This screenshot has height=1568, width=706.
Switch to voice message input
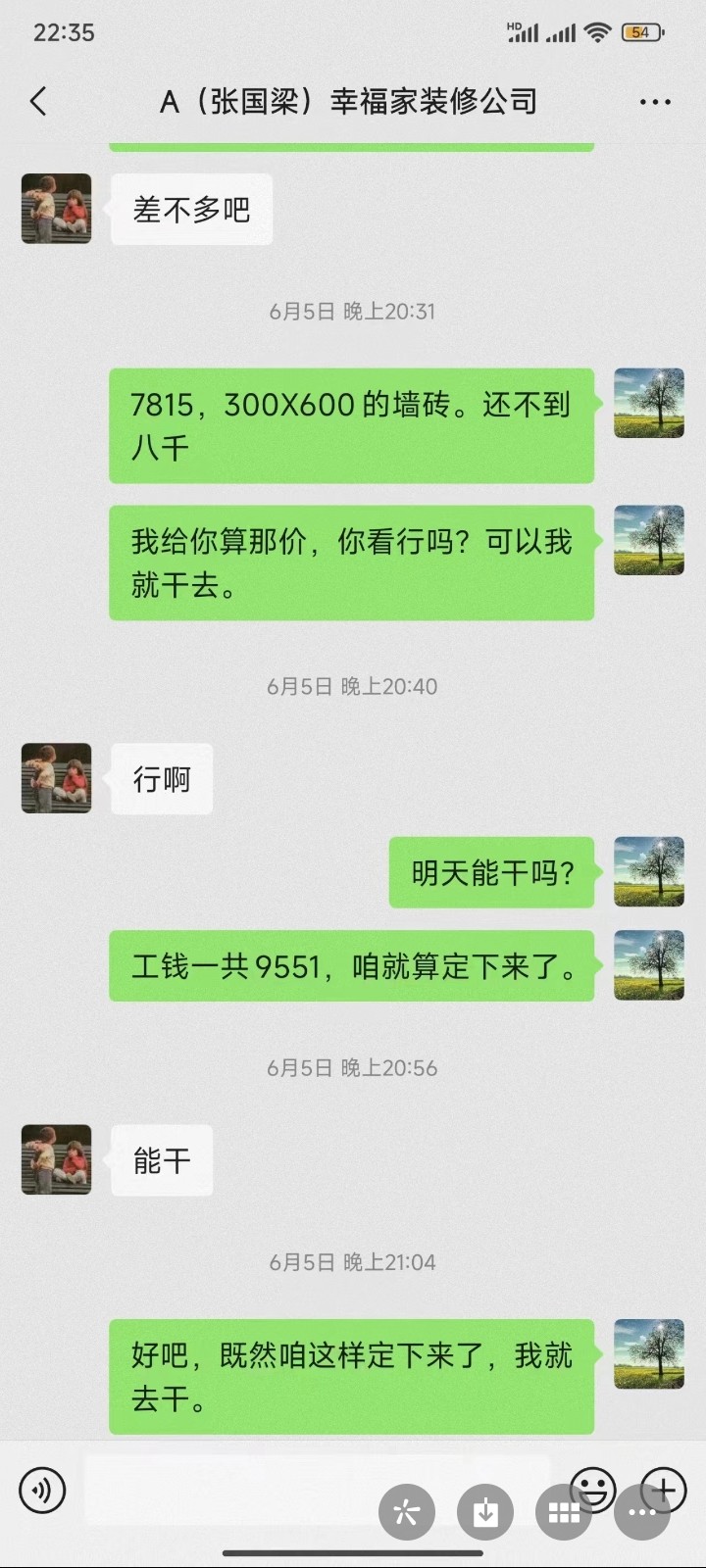point(42,1491)
